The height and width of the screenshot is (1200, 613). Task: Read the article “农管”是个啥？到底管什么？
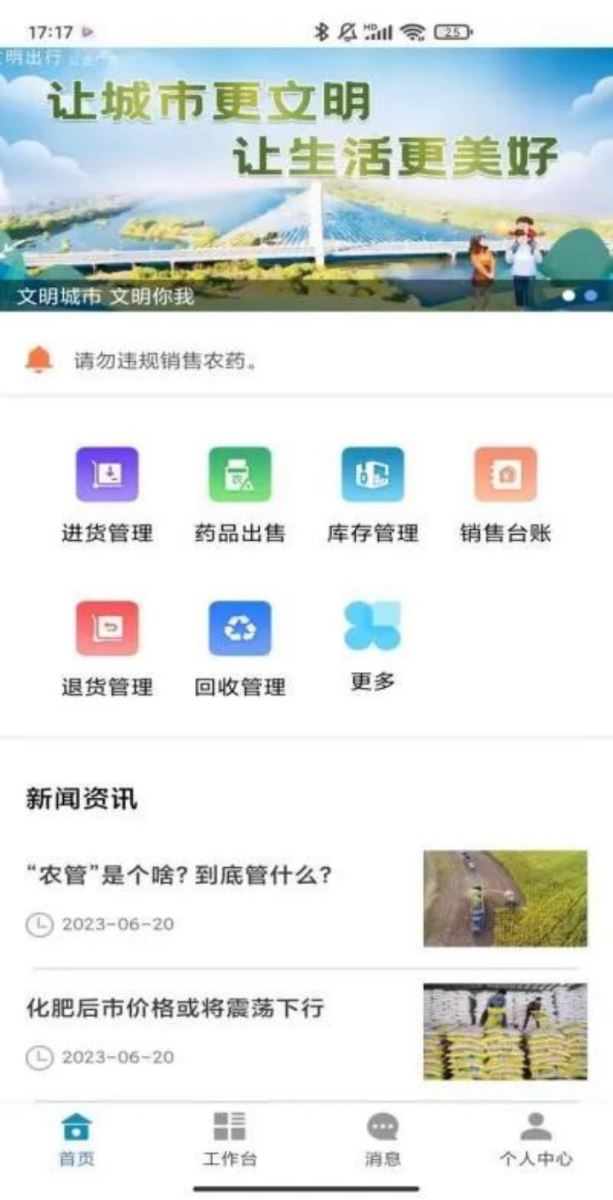click(x=180, y=877)
